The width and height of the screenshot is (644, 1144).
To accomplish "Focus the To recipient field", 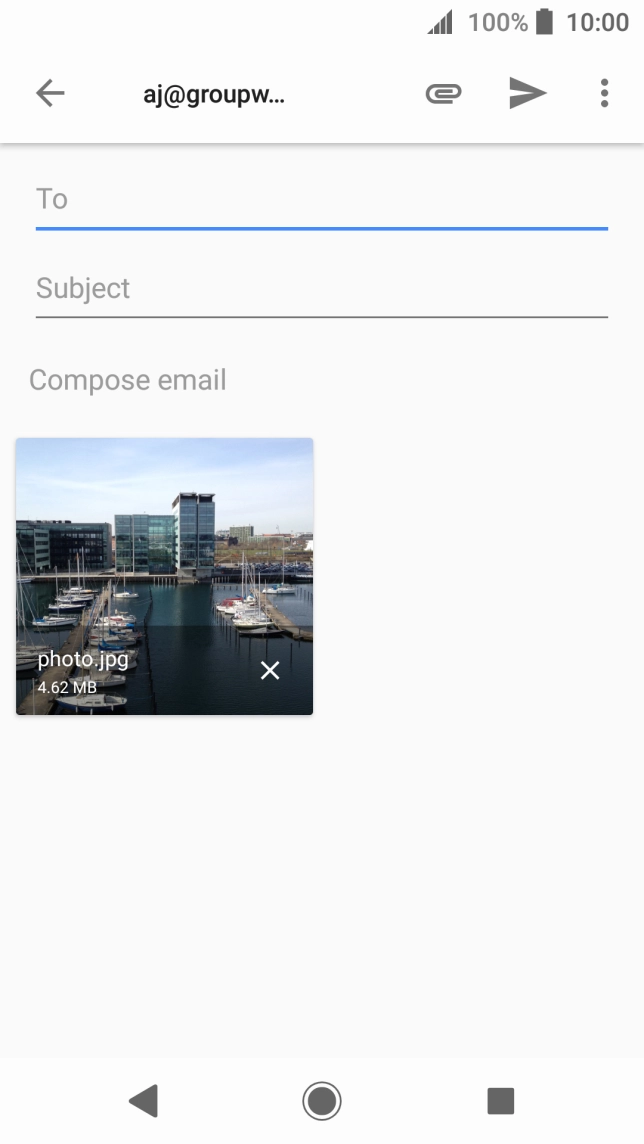I will (320, 199).
